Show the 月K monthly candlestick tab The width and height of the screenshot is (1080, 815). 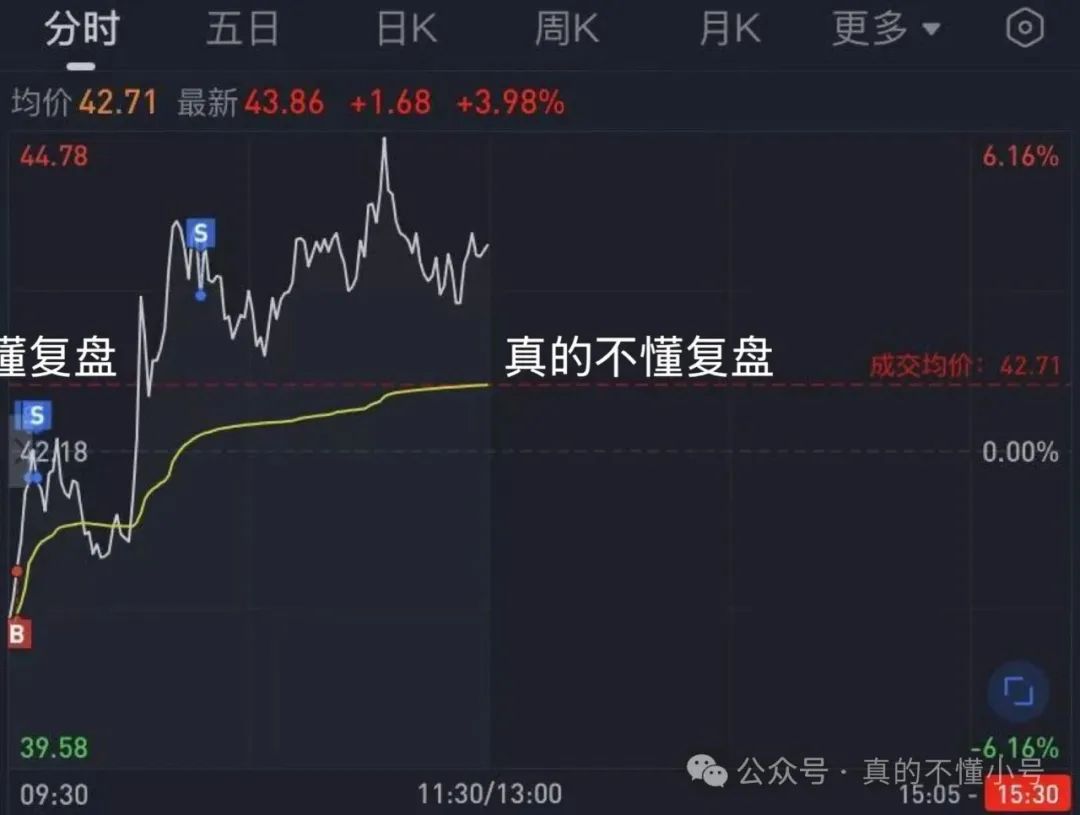[730, 30]
